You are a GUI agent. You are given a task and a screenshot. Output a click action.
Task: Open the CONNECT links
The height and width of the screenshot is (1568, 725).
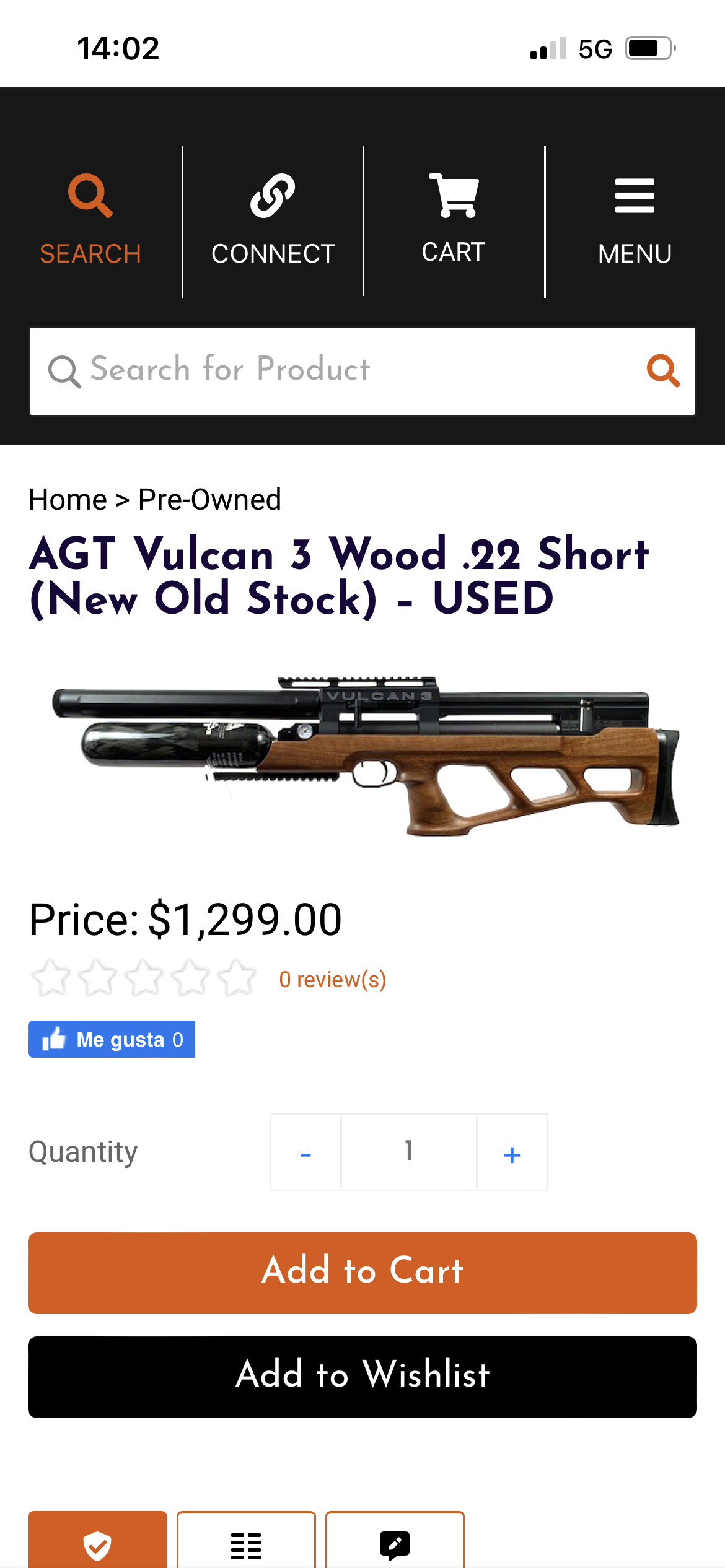pyautogui.click(x=273, y=220)
